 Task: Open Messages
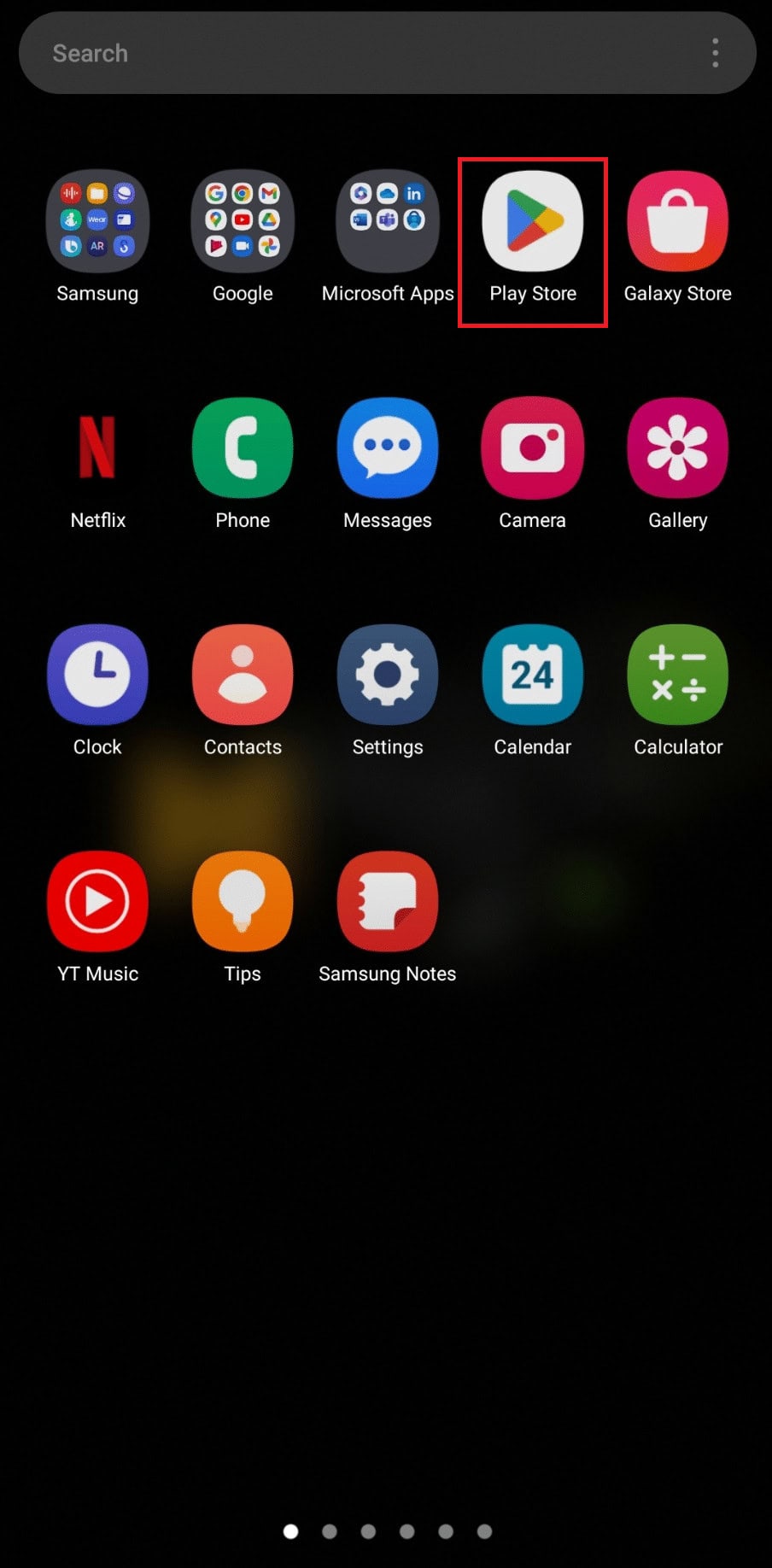pyautogui.click(x=388, y=448)
